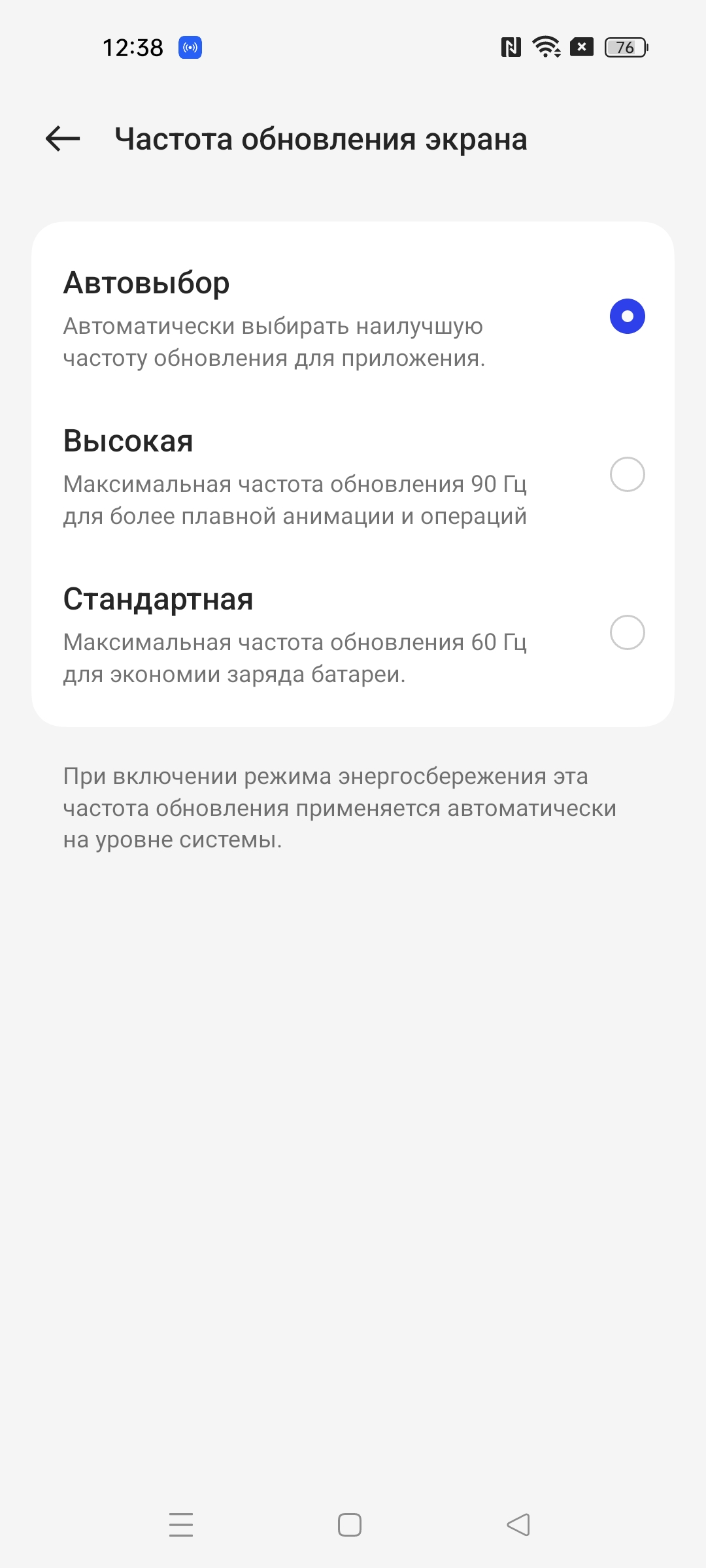
Task: Tap the system home button
Action: [x=350, y=1525]
